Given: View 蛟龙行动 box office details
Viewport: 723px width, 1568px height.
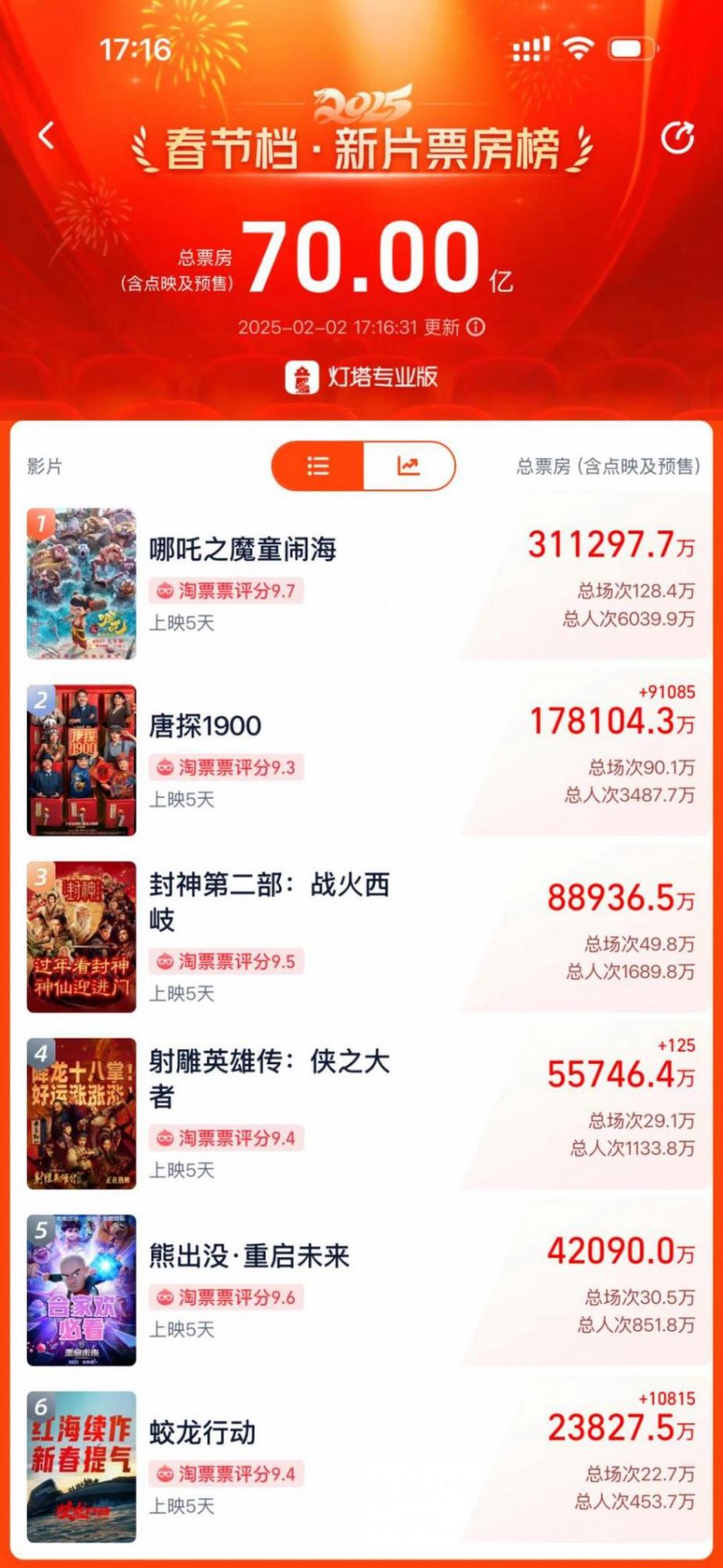Looking at the screenshot, I should (x=202, y=1433).
